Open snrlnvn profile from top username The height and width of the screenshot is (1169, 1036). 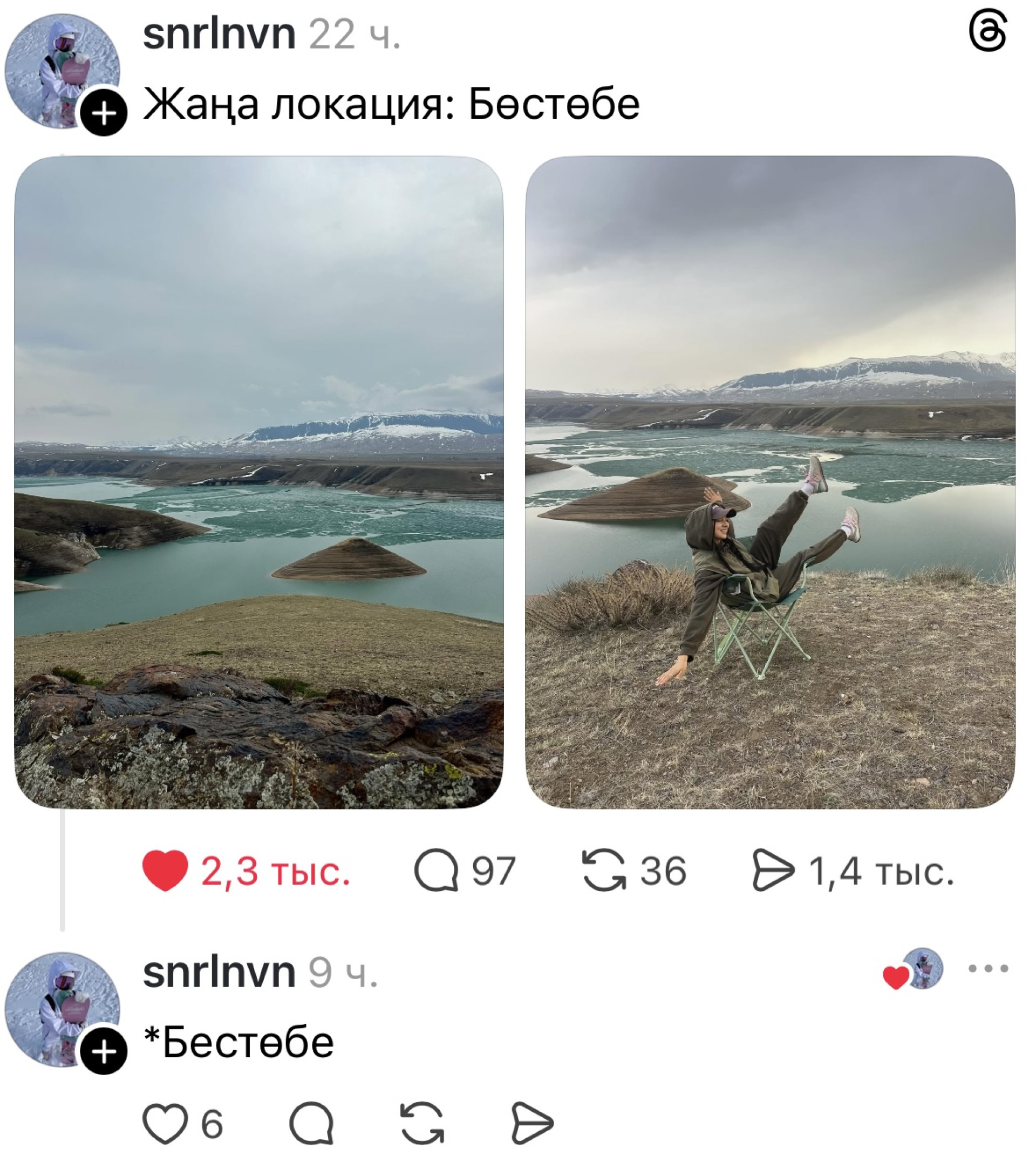(x=219, y=35)
